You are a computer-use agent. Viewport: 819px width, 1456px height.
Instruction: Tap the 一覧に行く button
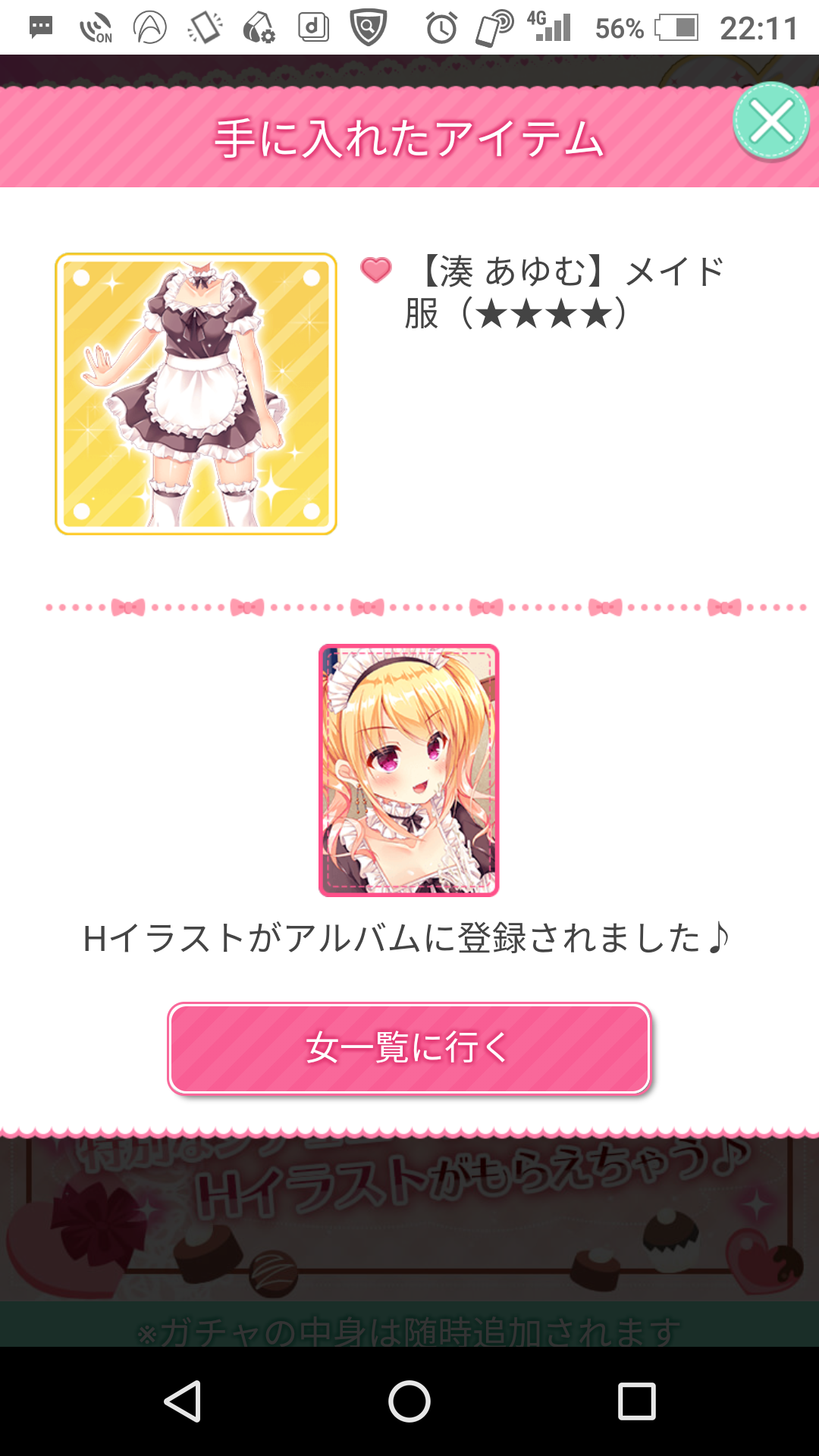409,1049
